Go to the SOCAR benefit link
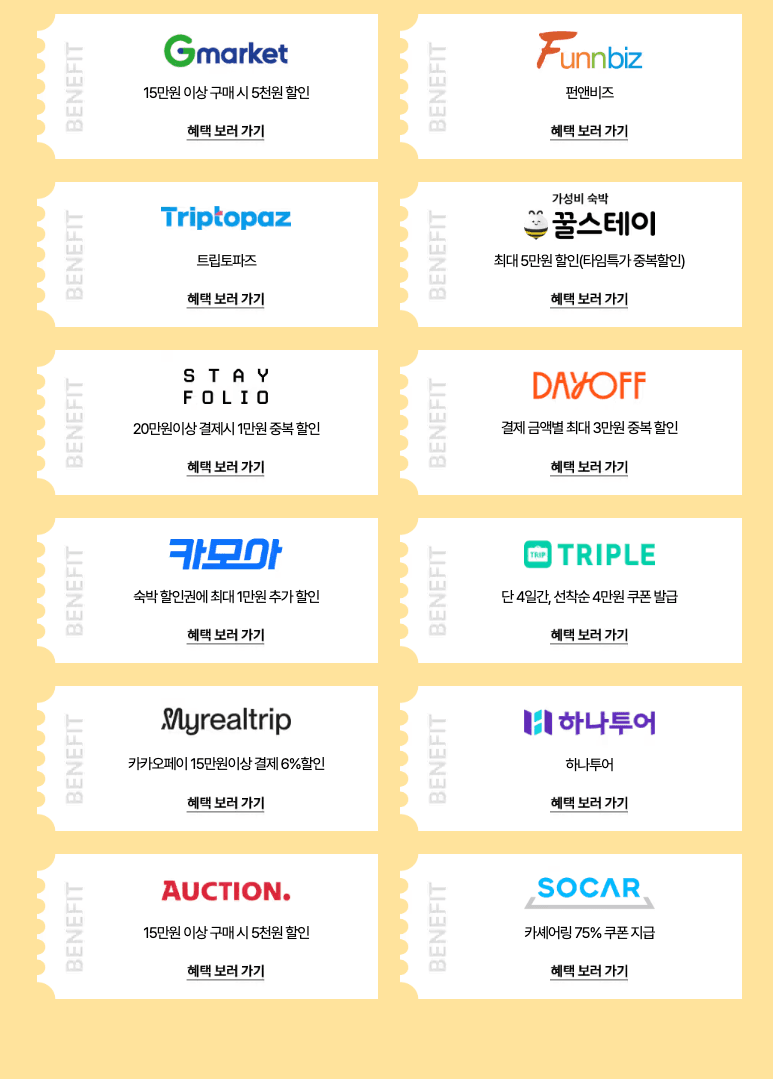Screen dimensions: 773x1079 (589, 971)
